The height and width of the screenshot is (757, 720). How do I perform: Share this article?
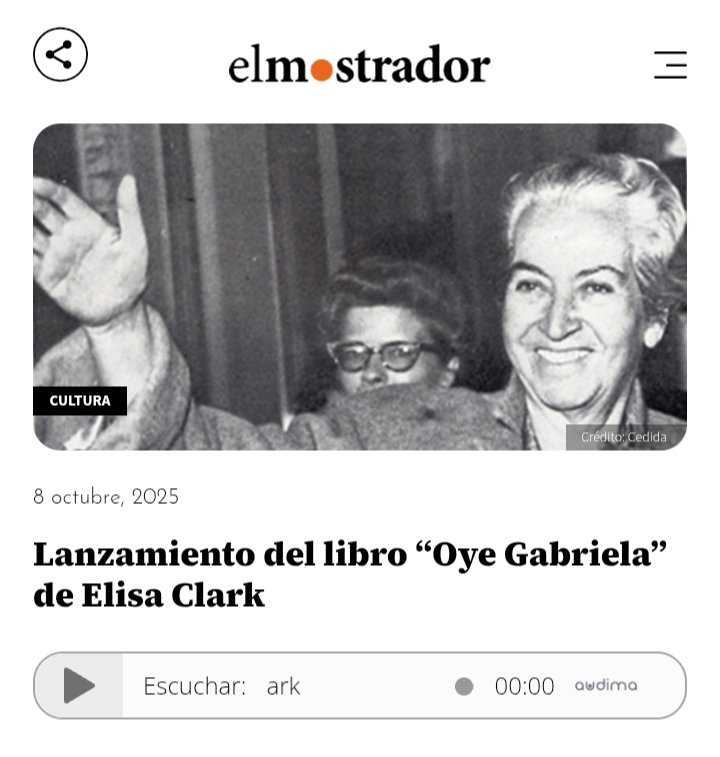pos(60,54)
